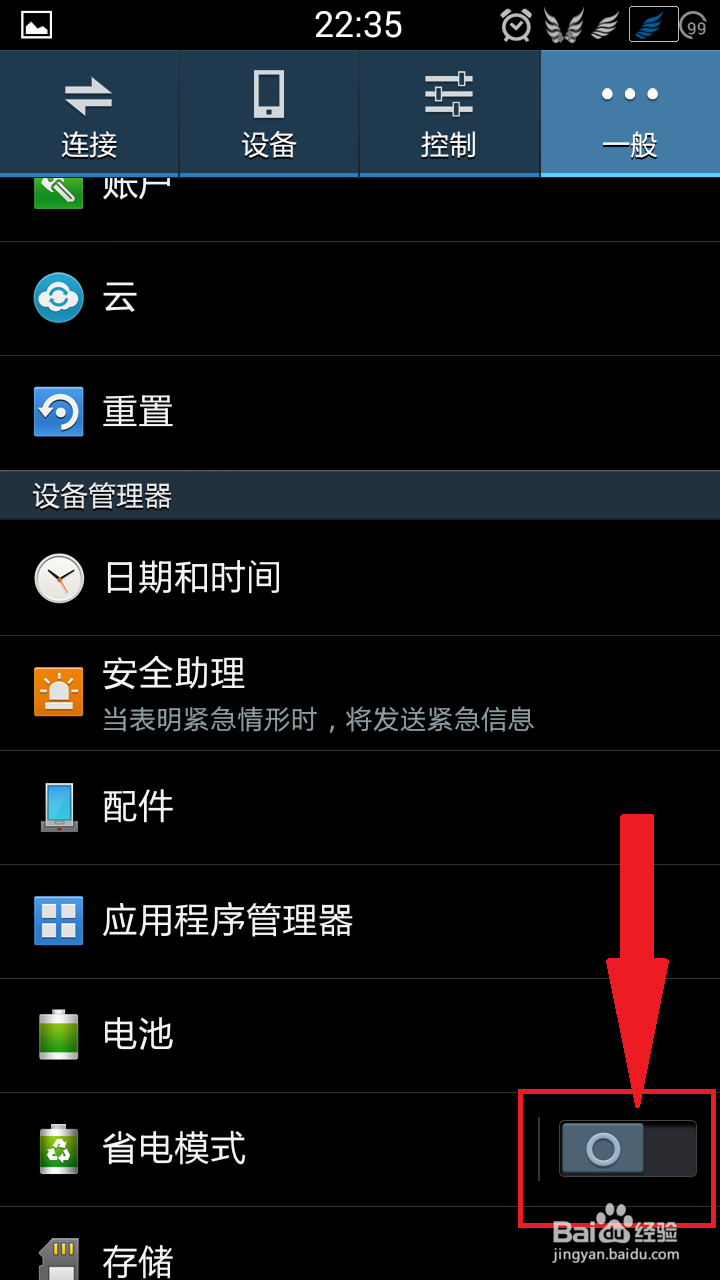
Task: Tap the orange 安全助理 siren icon
Action: (59, 692)
